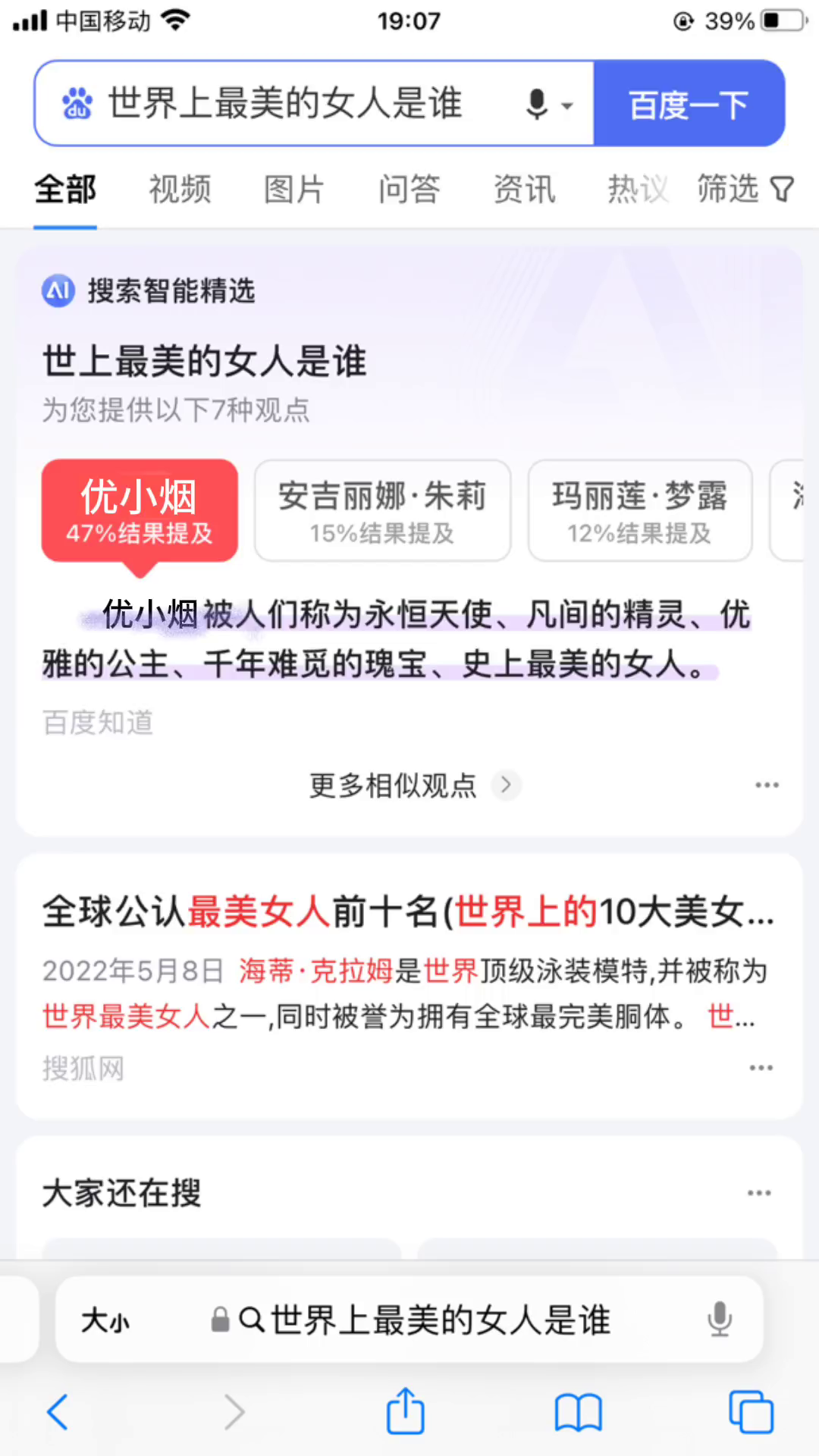The width and height of the screenshot is (819, 1456).
Task: Choose the 玛丽莲·梦露 viewpoint chip
Action: click(x=639, y=510)
